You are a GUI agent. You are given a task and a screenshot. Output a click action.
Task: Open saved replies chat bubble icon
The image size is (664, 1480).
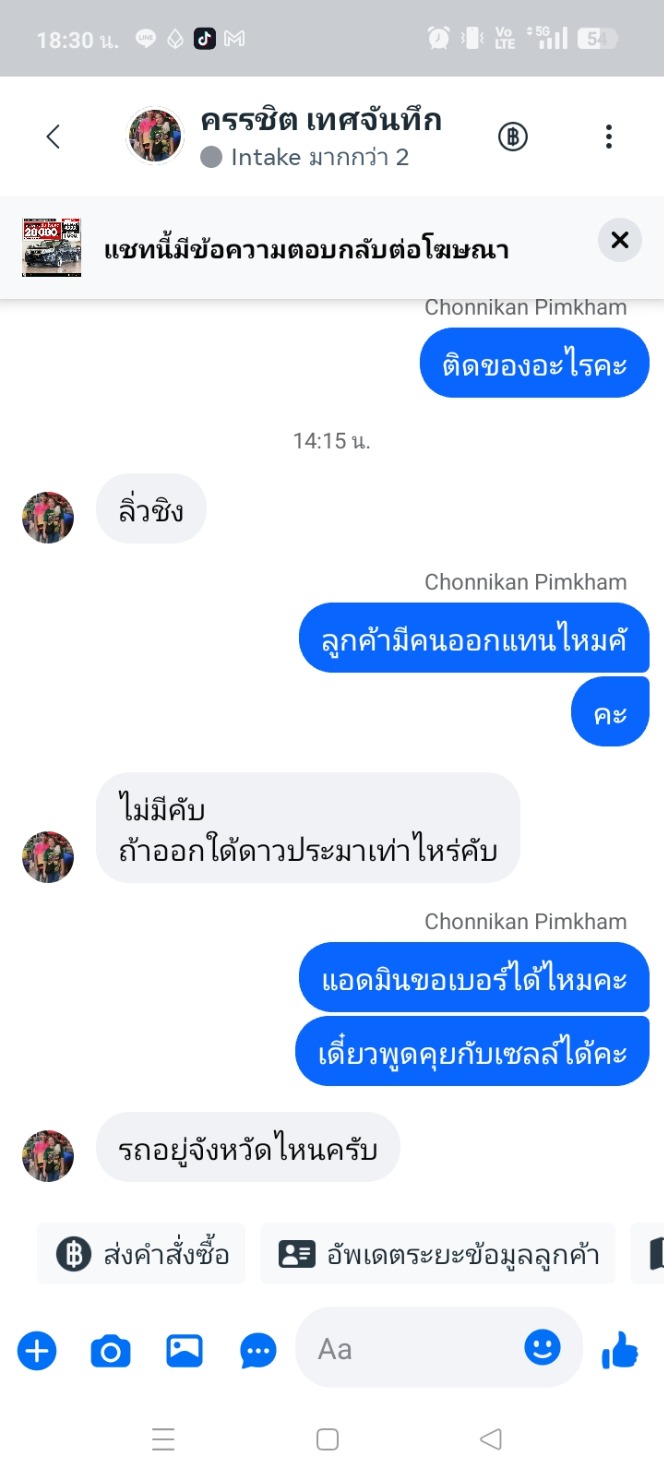(259, 1353)
